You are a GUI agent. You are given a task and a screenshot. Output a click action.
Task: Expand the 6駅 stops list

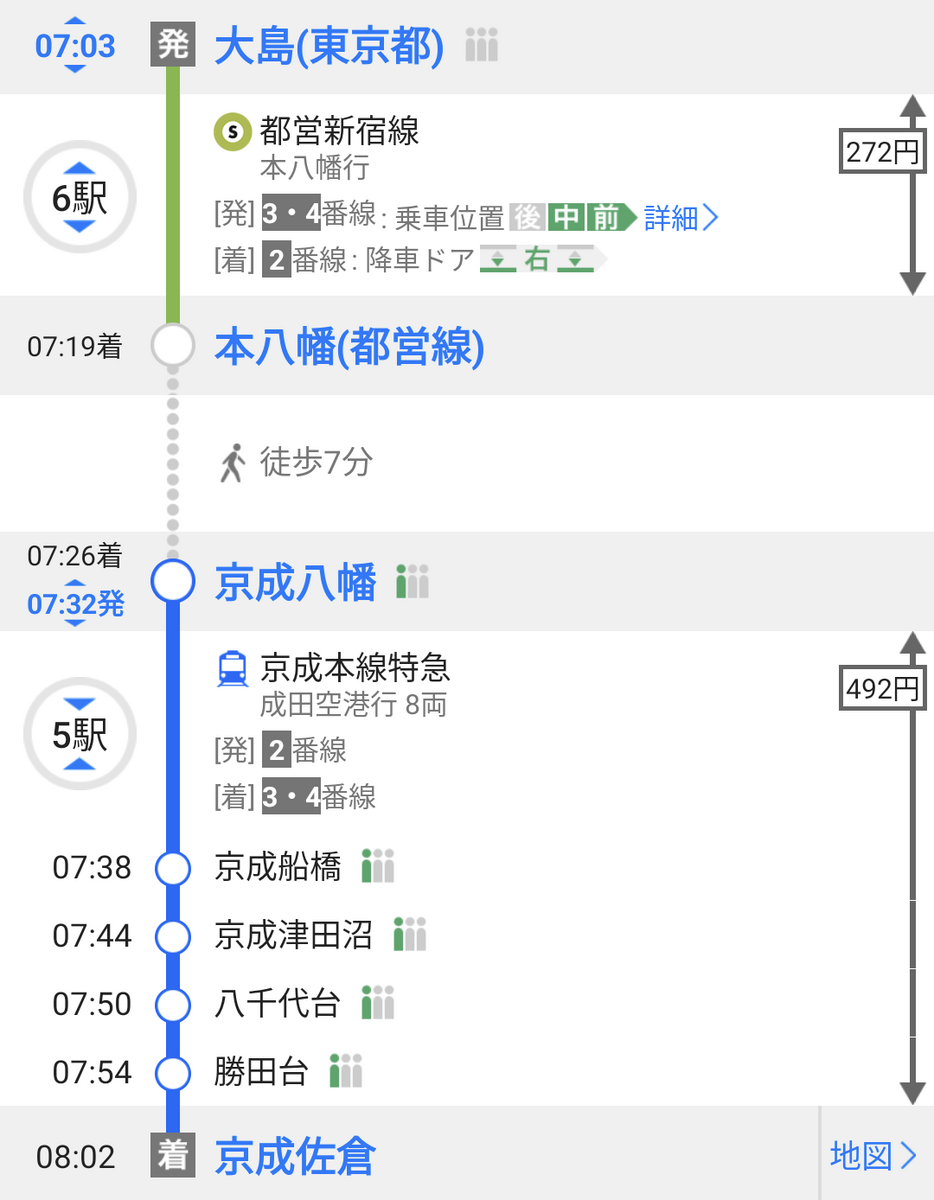coord(79,199)
